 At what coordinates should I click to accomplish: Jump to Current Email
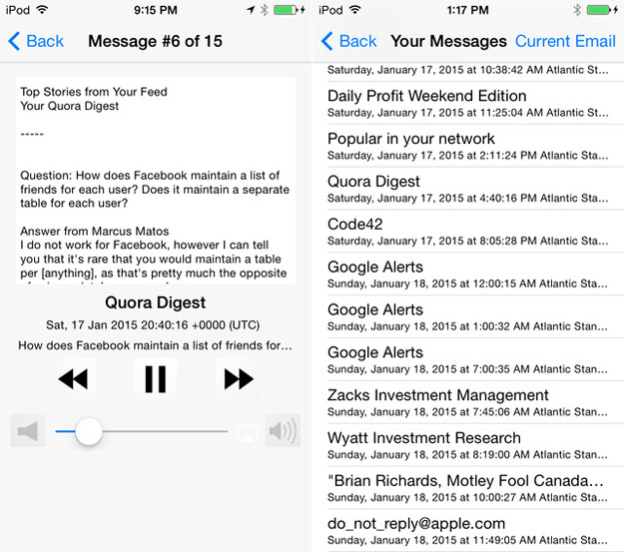[565, 41]
